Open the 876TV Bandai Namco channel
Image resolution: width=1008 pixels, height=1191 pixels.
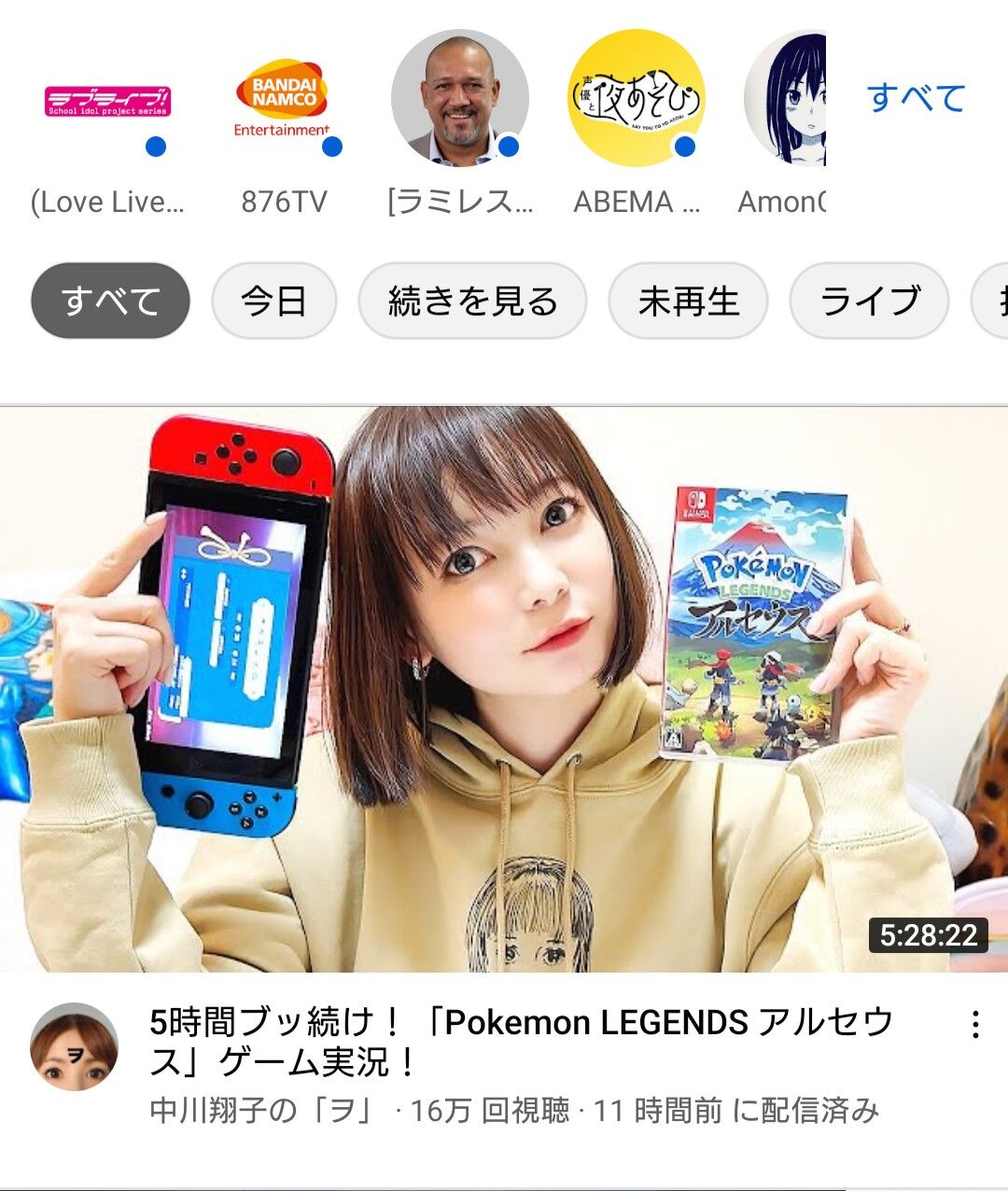[x=283, y=101]
